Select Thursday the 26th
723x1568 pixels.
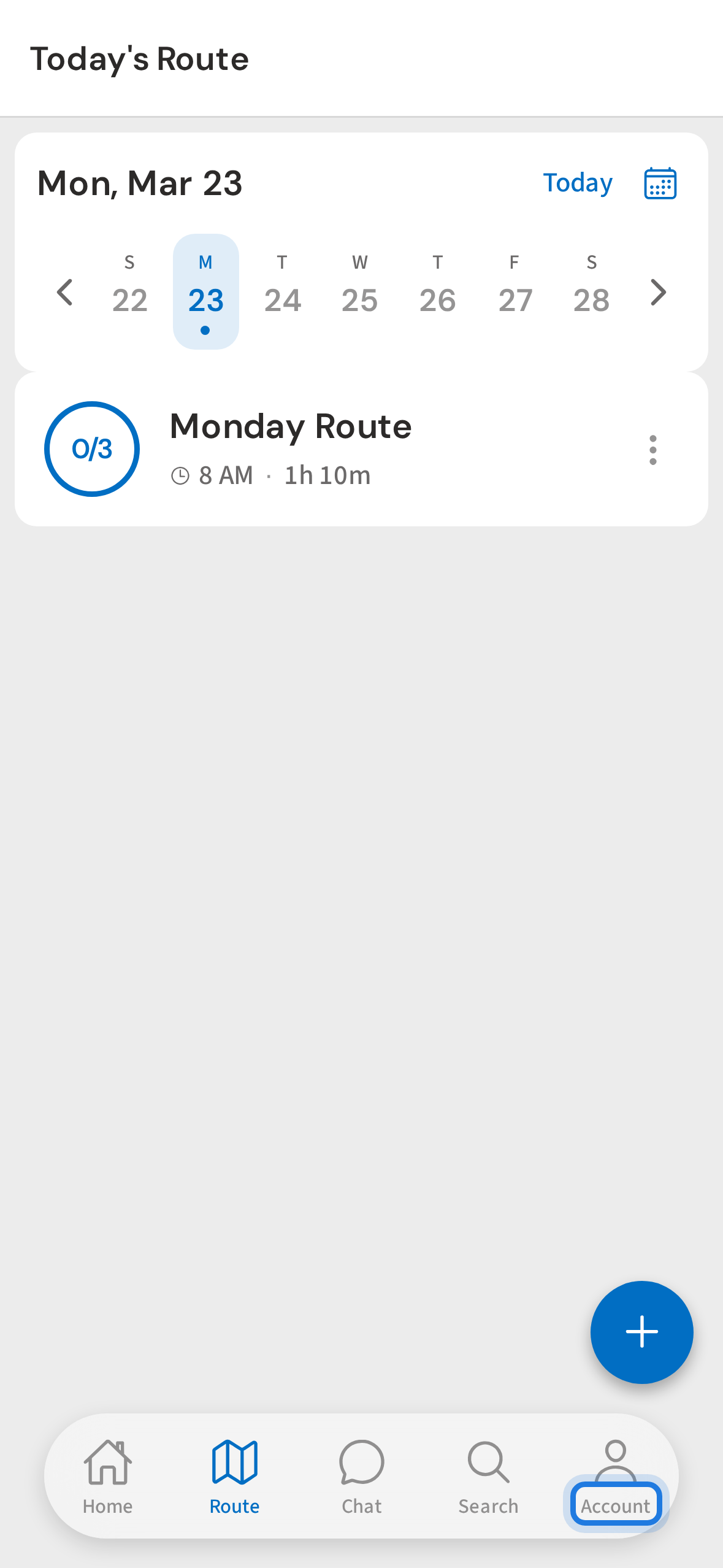(437, 291)
